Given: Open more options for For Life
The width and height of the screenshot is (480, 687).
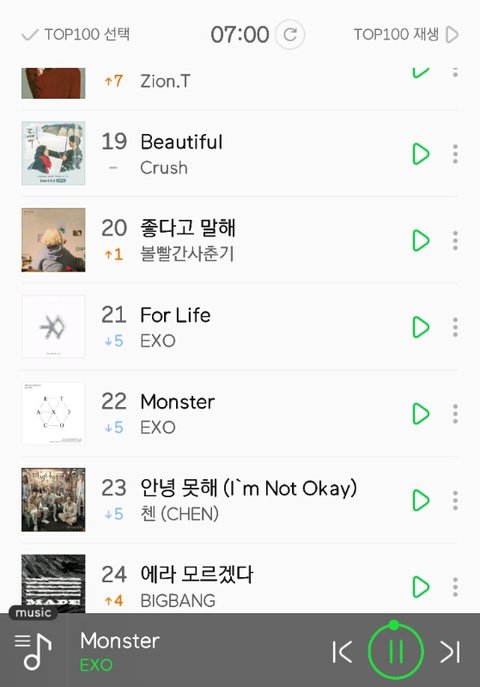Looking at the screenshot, I should (x=455, y=327).
